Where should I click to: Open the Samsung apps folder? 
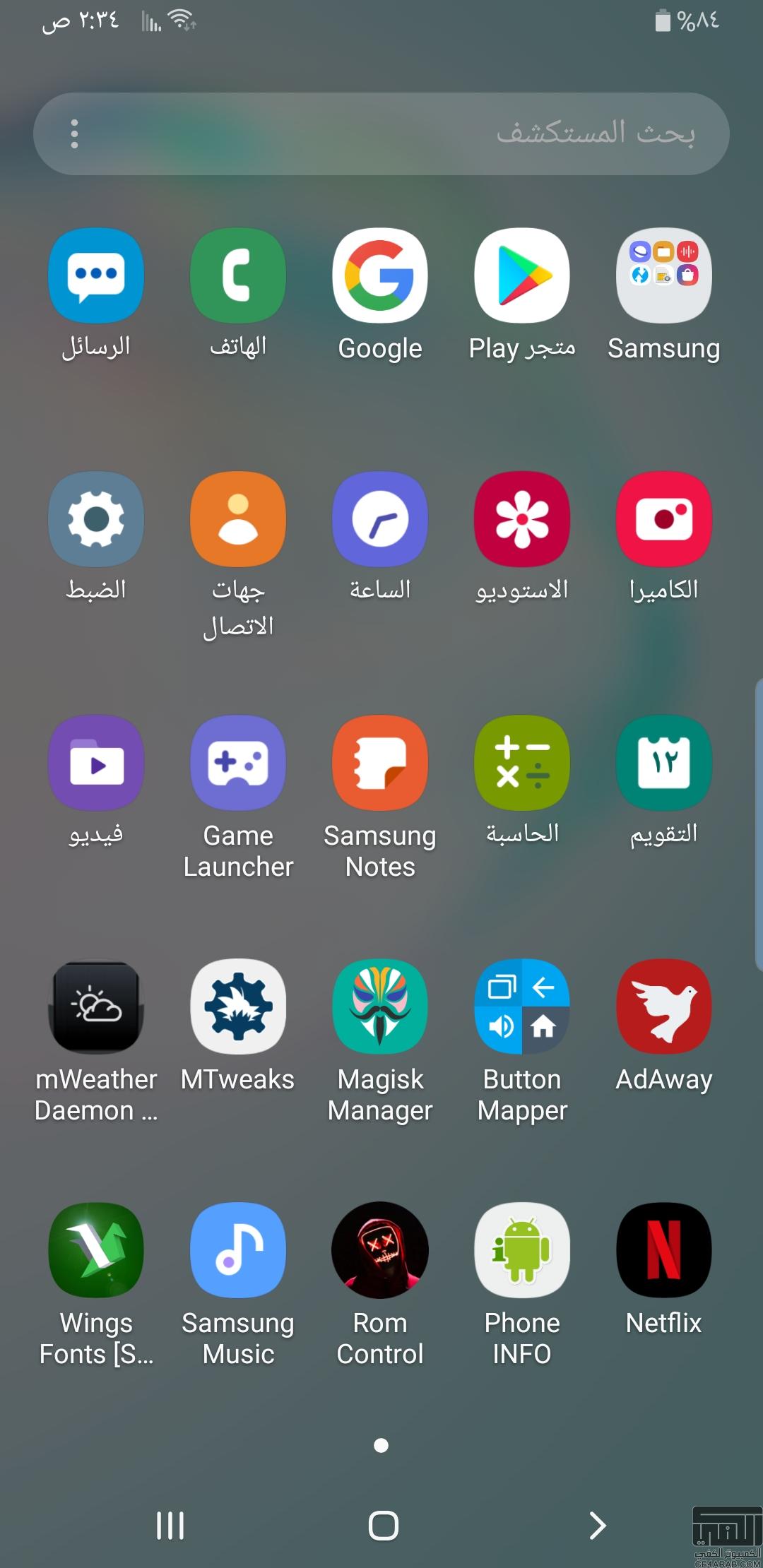(664, 275)
